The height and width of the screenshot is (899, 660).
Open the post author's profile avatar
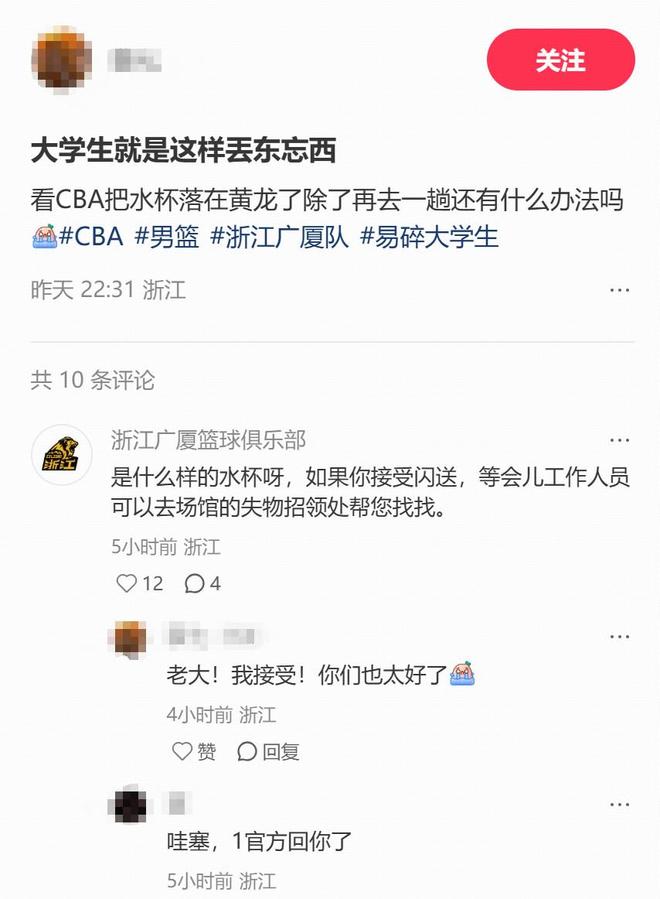(x=62, y=60)
